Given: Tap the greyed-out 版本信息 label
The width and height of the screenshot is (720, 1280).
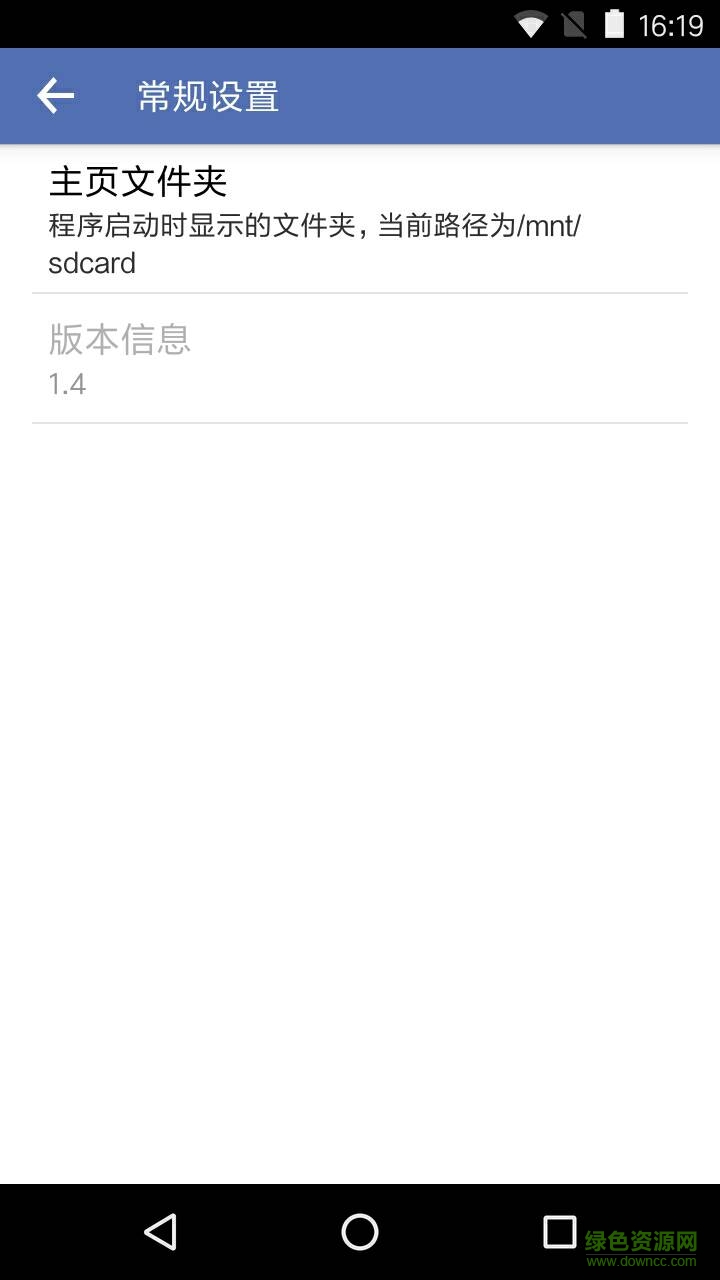Looking at the screenshot, I should [120, 339].
